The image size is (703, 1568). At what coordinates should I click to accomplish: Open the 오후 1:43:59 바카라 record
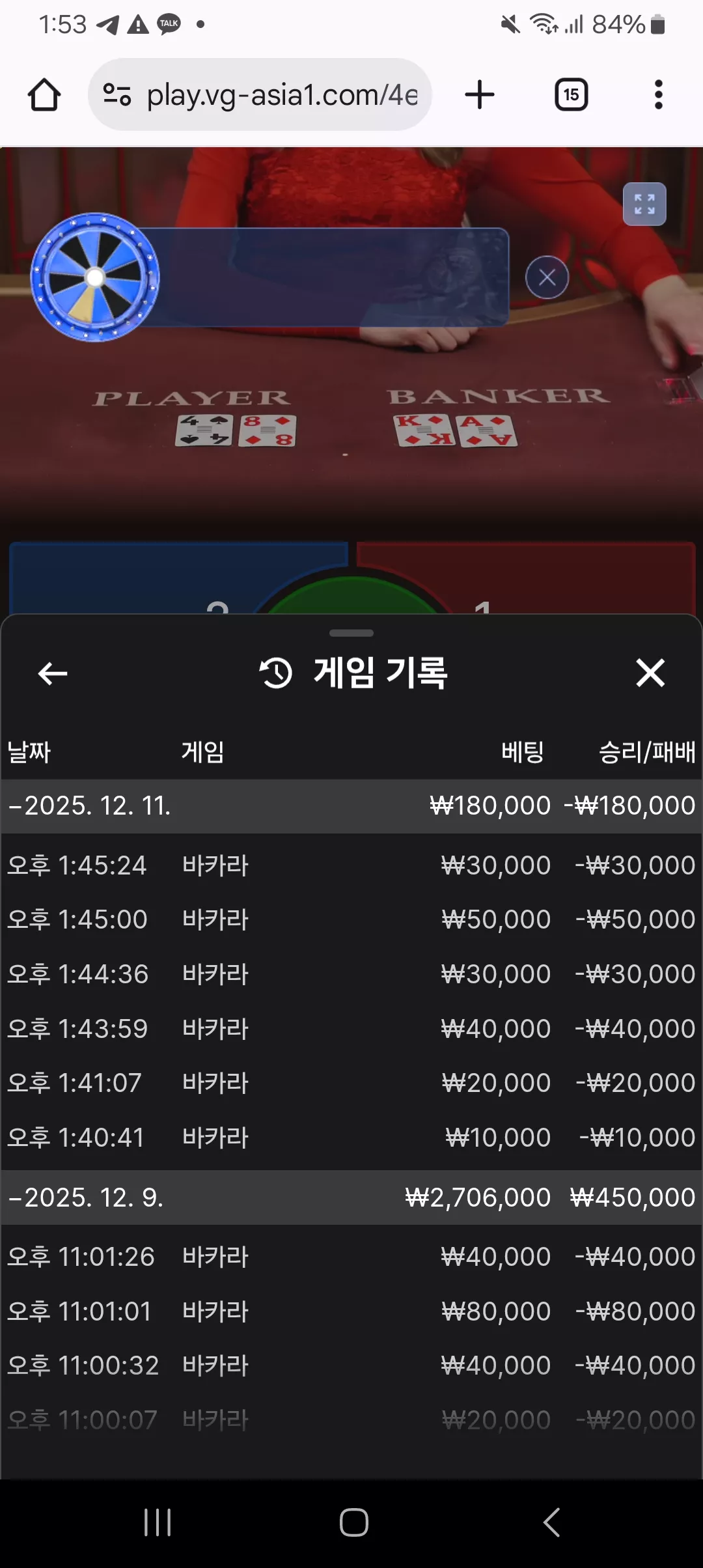351,1029
